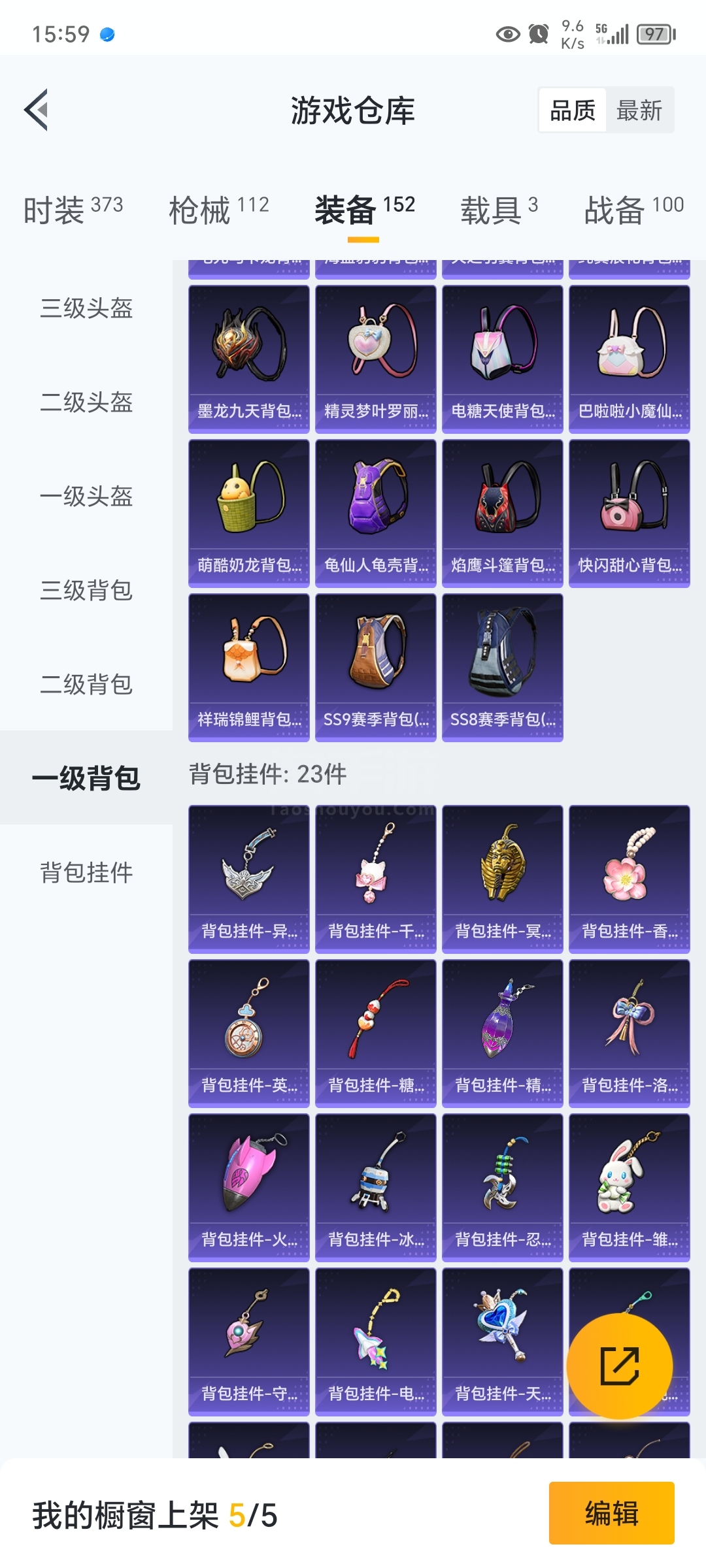Image resolution: width=706 pixels, height=1568 pixels.
Task: View the 快闪甜心背包 item
Action: coord(630,514)
